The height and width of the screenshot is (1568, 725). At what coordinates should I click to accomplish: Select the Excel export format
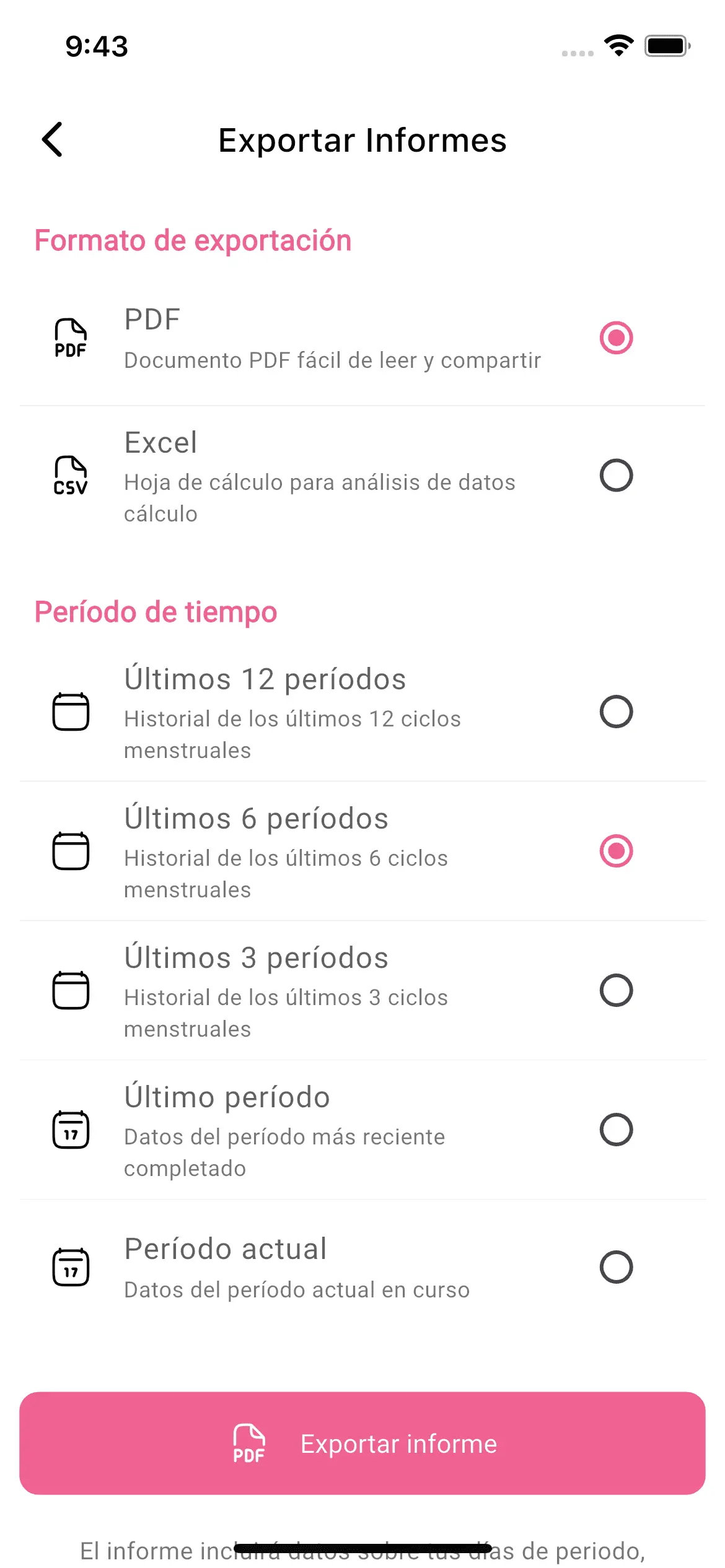click(x=616, y=476)
